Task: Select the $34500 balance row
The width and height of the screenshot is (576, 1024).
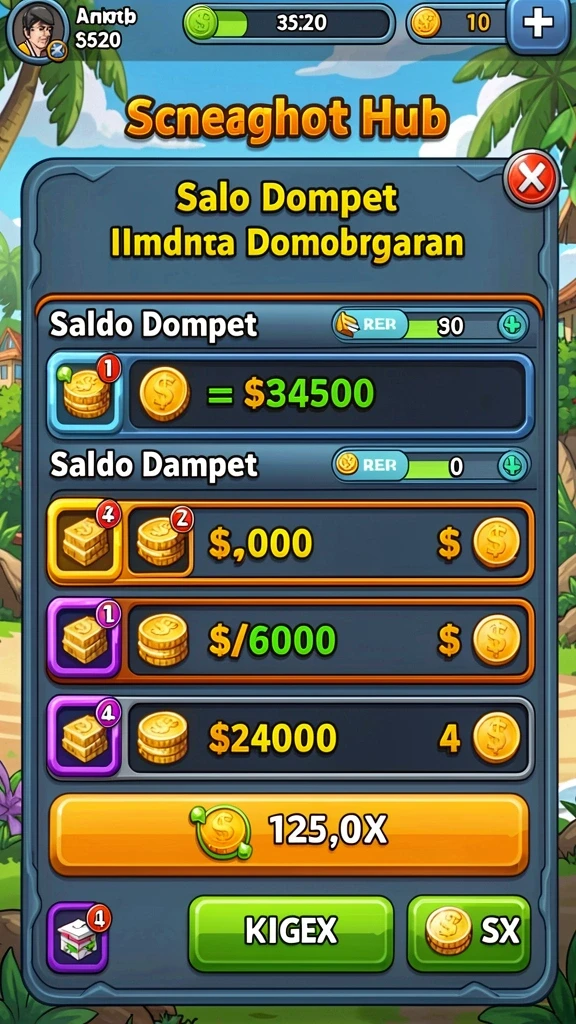Action: pos(290,395)
